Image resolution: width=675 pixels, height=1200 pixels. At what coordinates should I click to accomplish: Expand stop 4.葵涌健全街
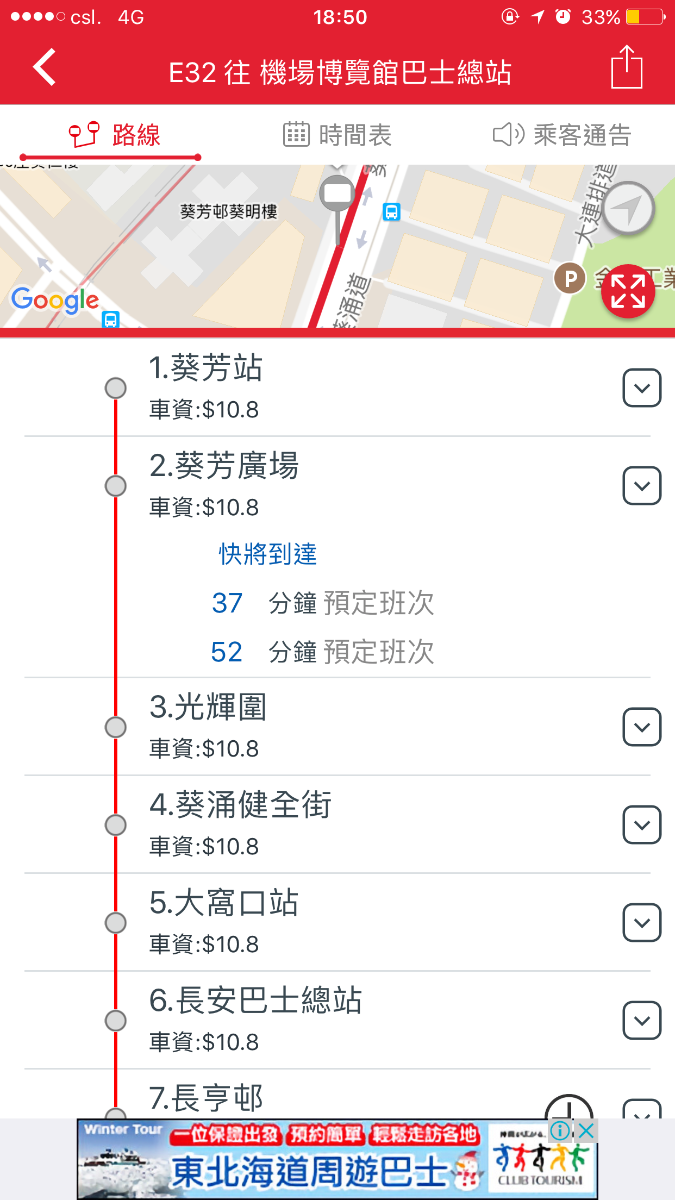pos(641,825)
